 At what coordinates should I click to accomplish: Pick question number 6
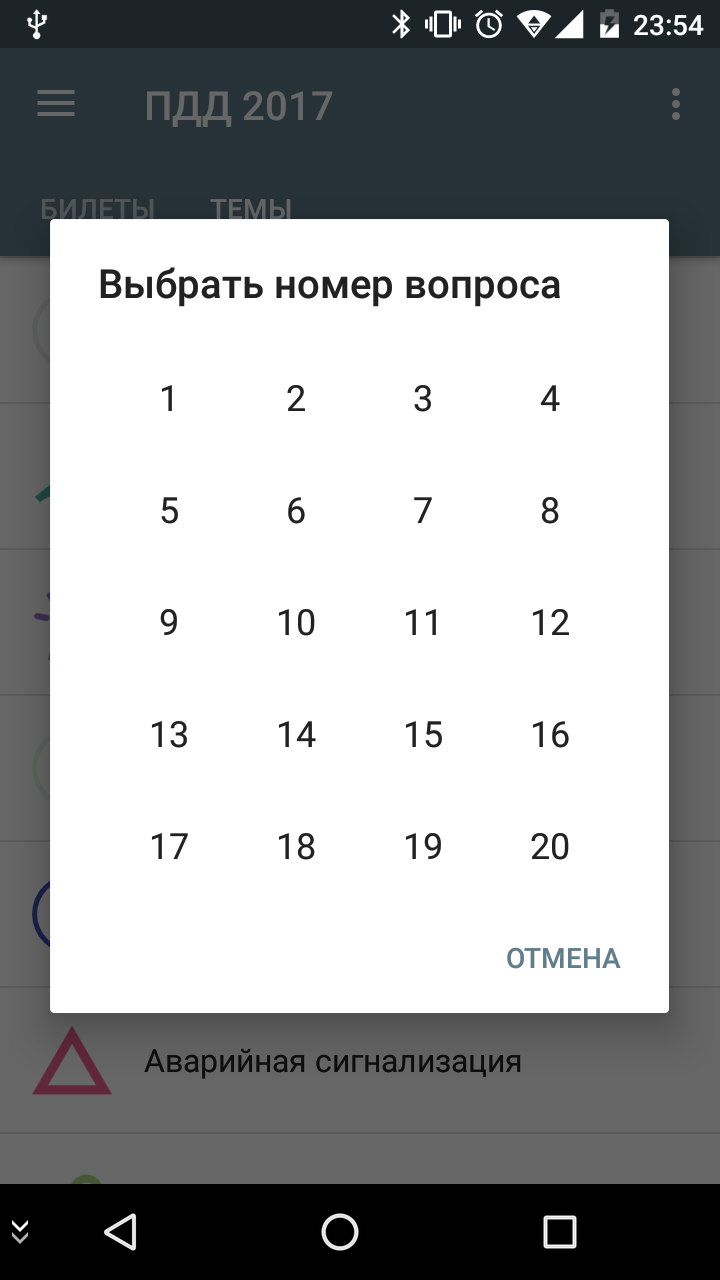(296, 511)
